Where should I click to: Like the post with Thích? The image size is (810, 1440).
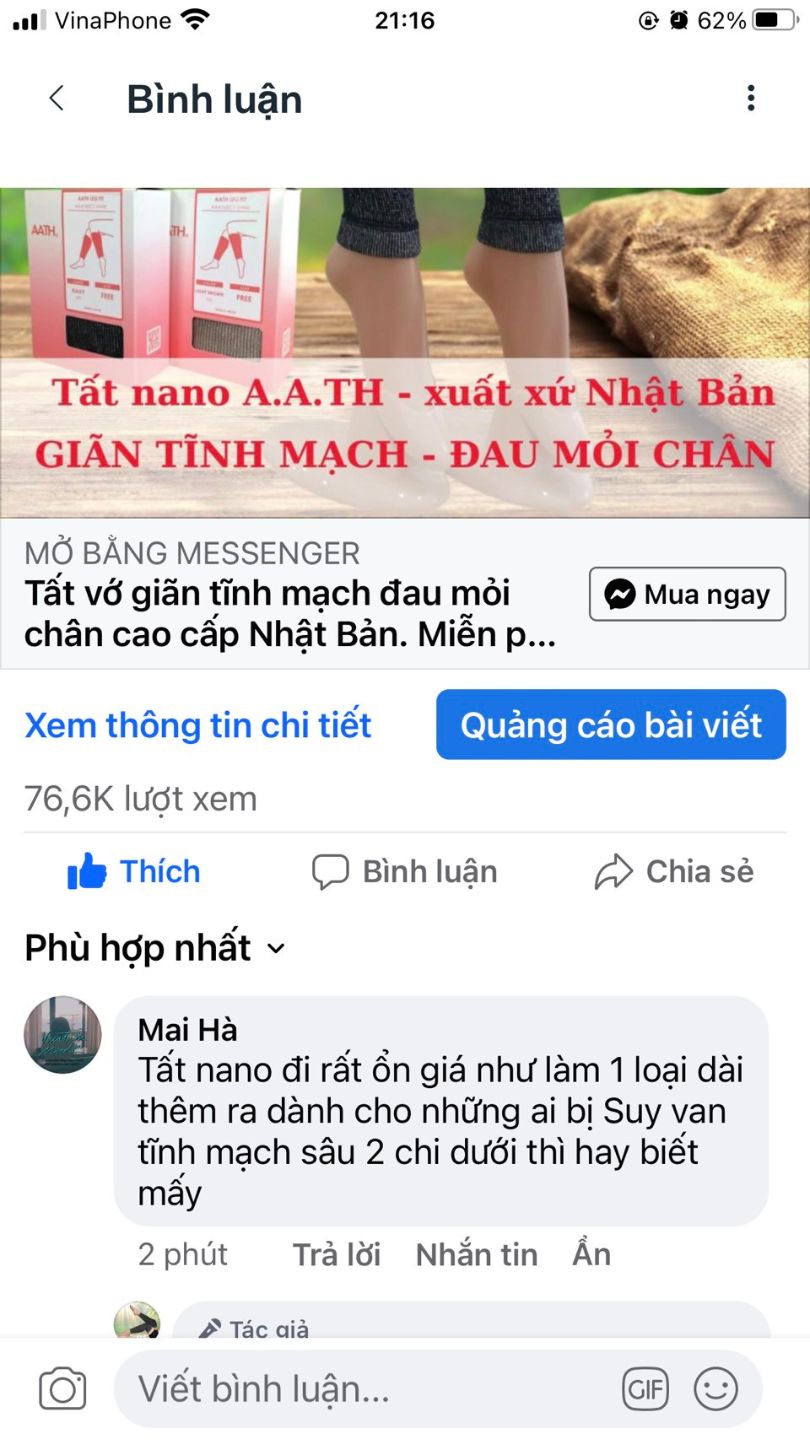point(134,872)
